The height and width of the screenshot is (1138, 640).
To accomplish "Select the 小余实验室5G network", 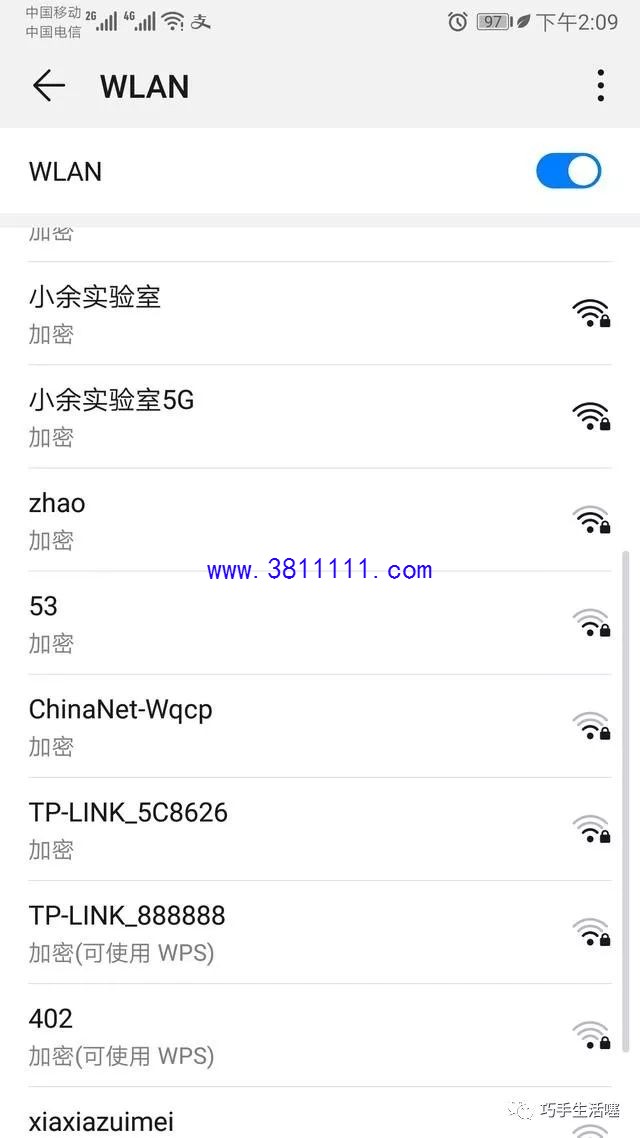I will (x=320, y=417).
